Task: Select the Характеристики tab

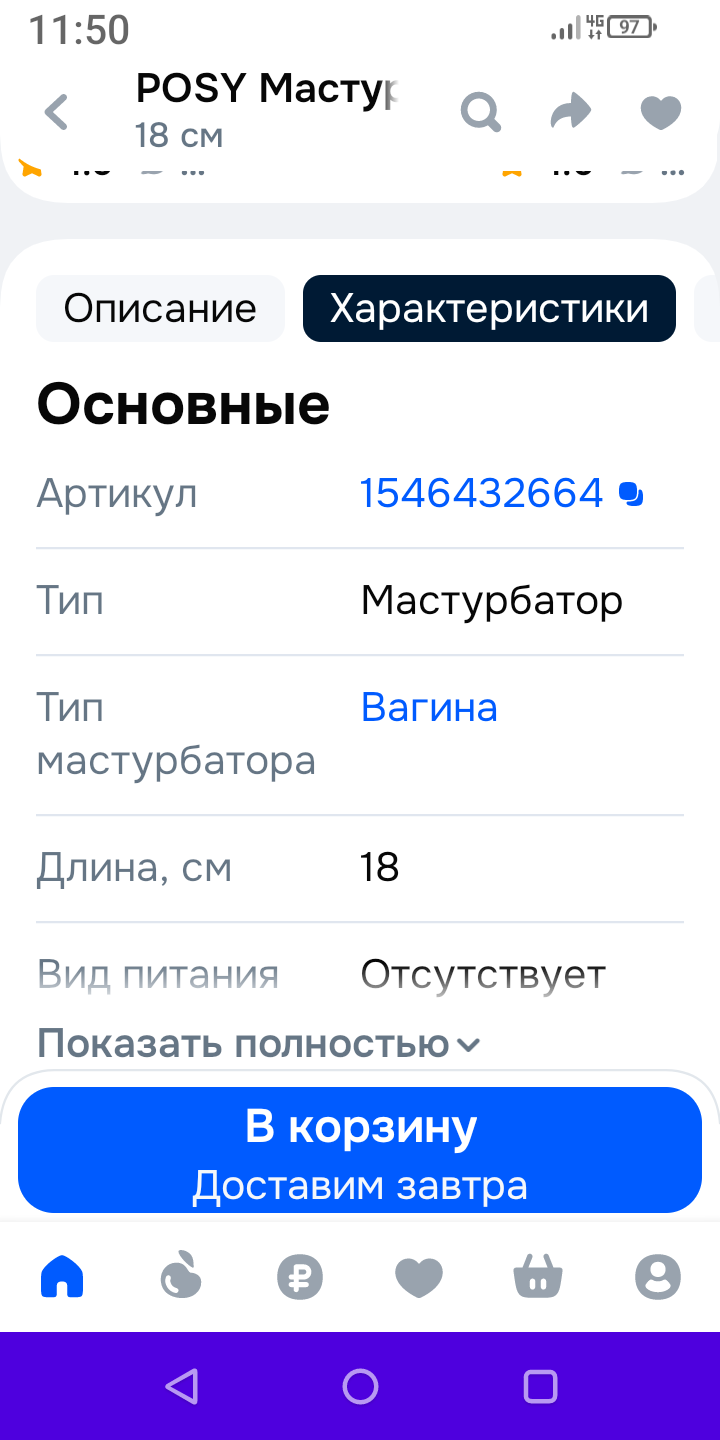Action: point(489,309)
